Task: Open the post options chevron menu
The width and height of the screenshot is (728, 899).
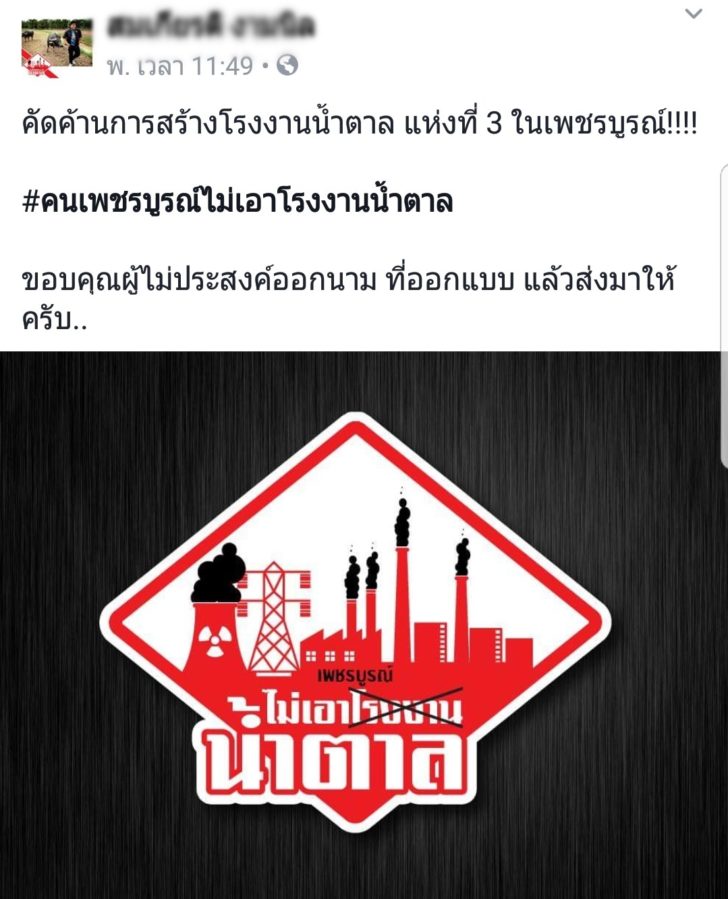Action: (694, 14)
